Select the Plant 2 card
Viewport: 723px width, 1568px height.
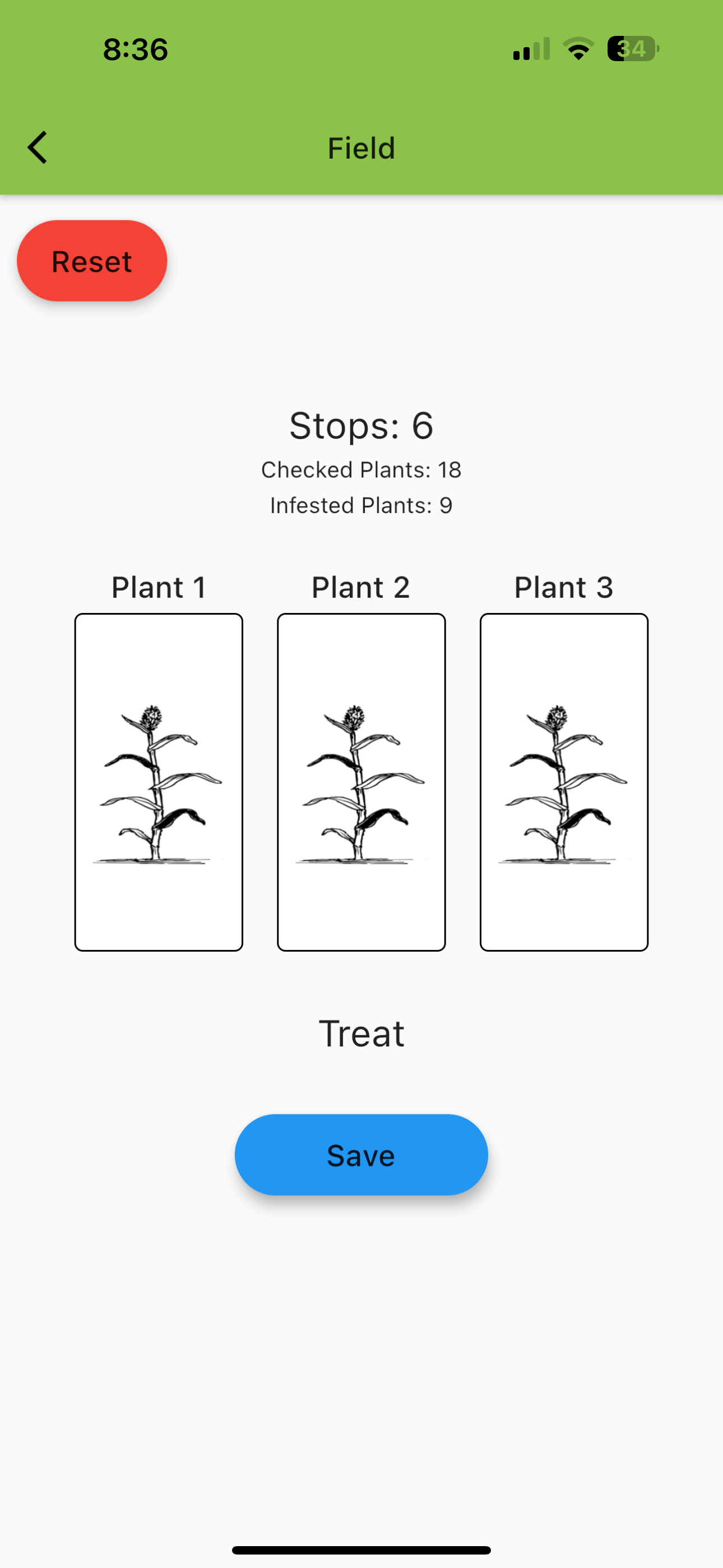click(x=361, y=782)
